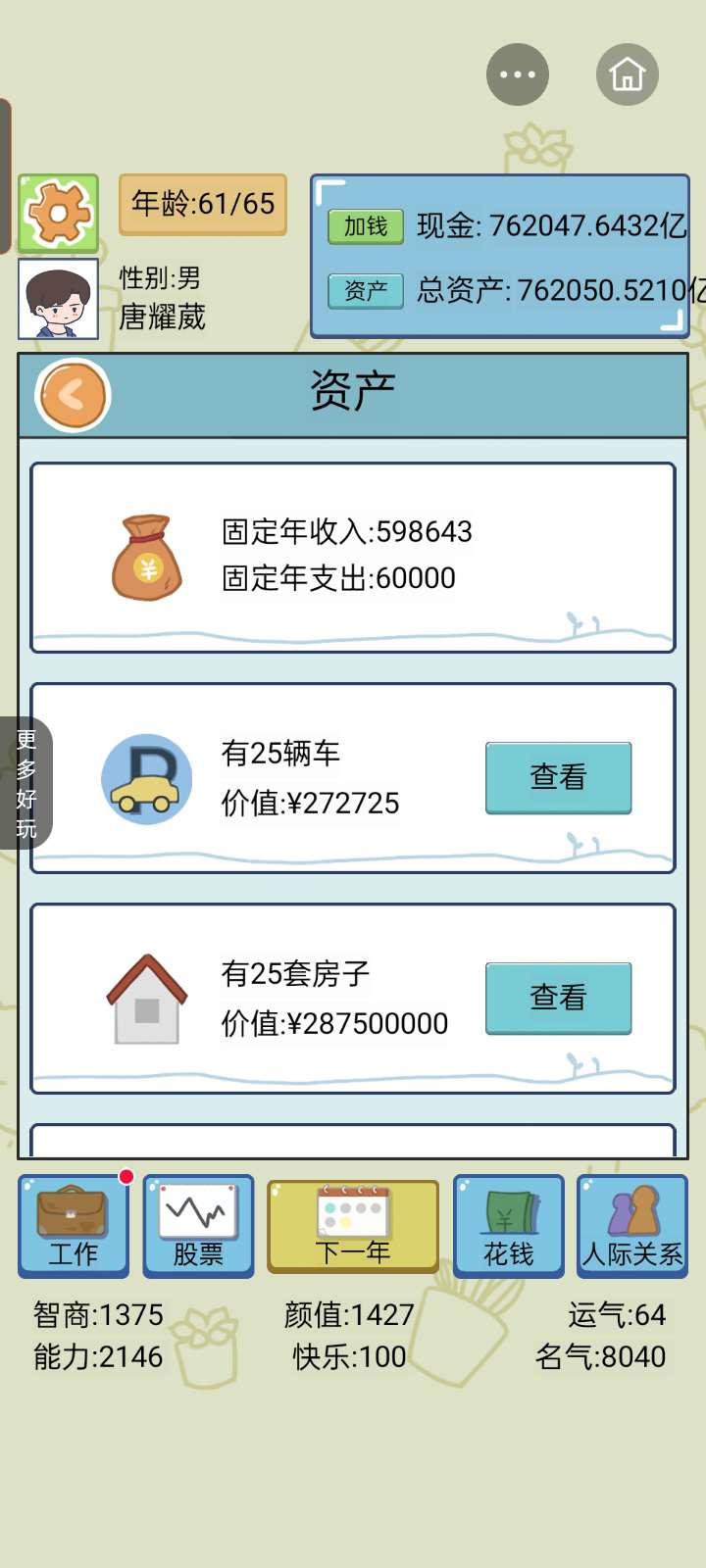Viewport: 706px width, 1568px height.
Task: Tap the 加钱 add money button
Action: click(x=365, y=226)
